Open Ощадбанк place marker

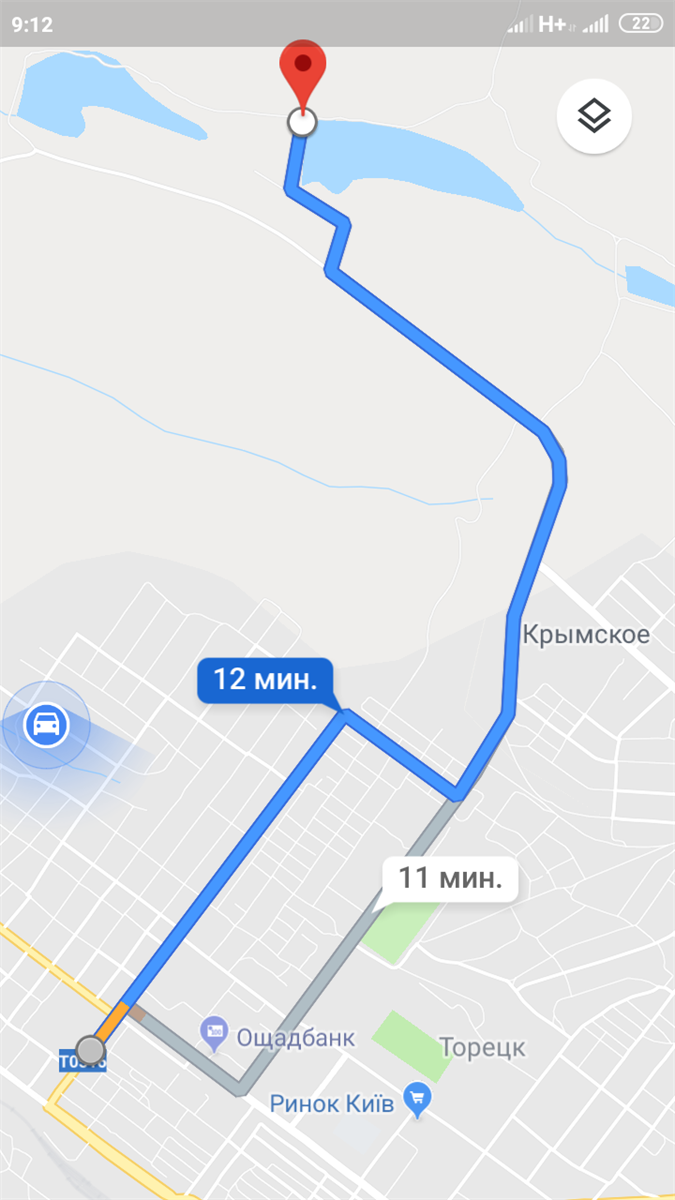tap(213, 1029)
